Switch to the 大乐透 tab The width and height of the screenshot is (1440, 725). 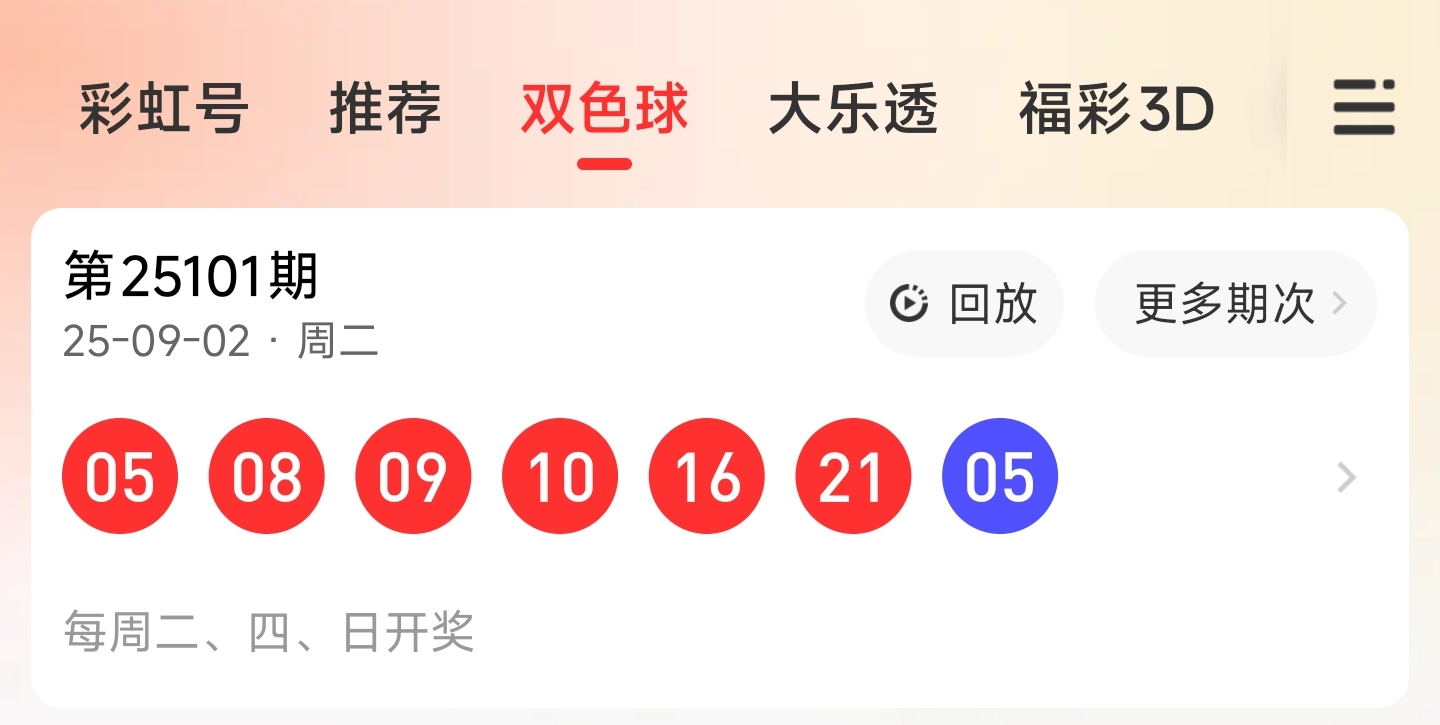coord(853,109)
